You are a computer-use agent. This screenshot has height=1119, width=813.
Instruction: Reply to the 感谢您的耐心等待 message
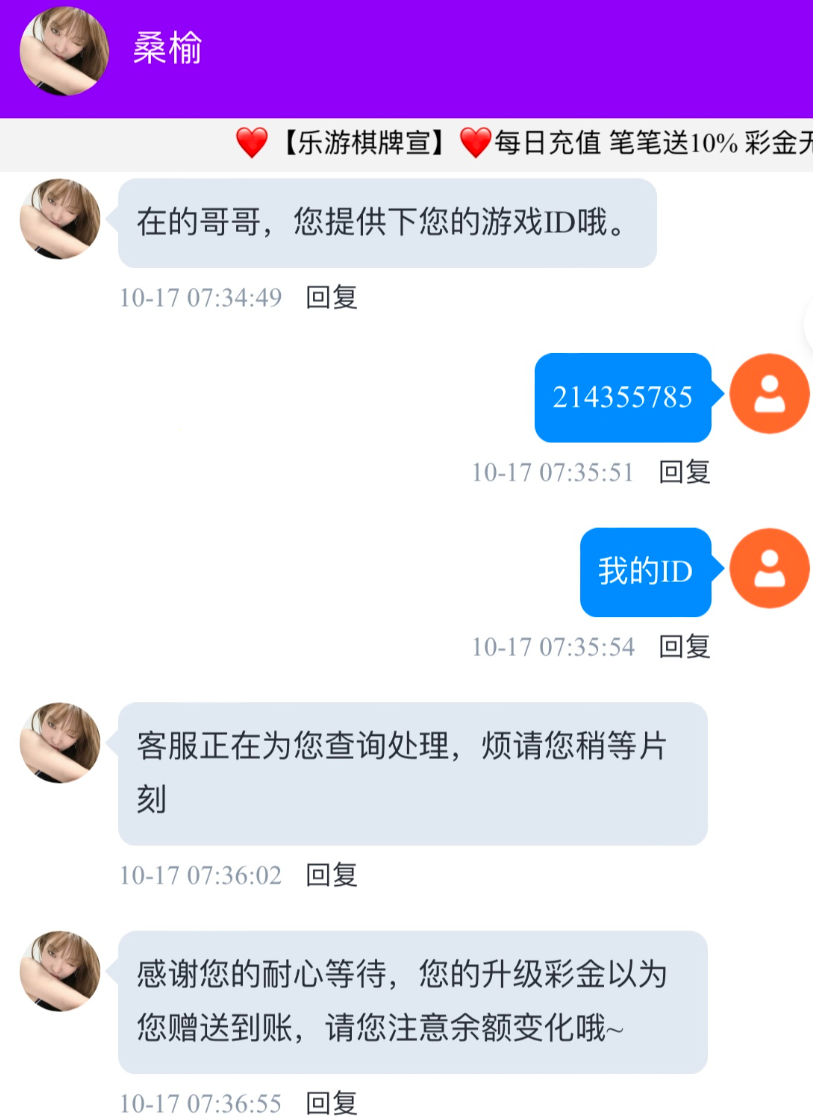pyautogui.click(x=331, y=1103)
